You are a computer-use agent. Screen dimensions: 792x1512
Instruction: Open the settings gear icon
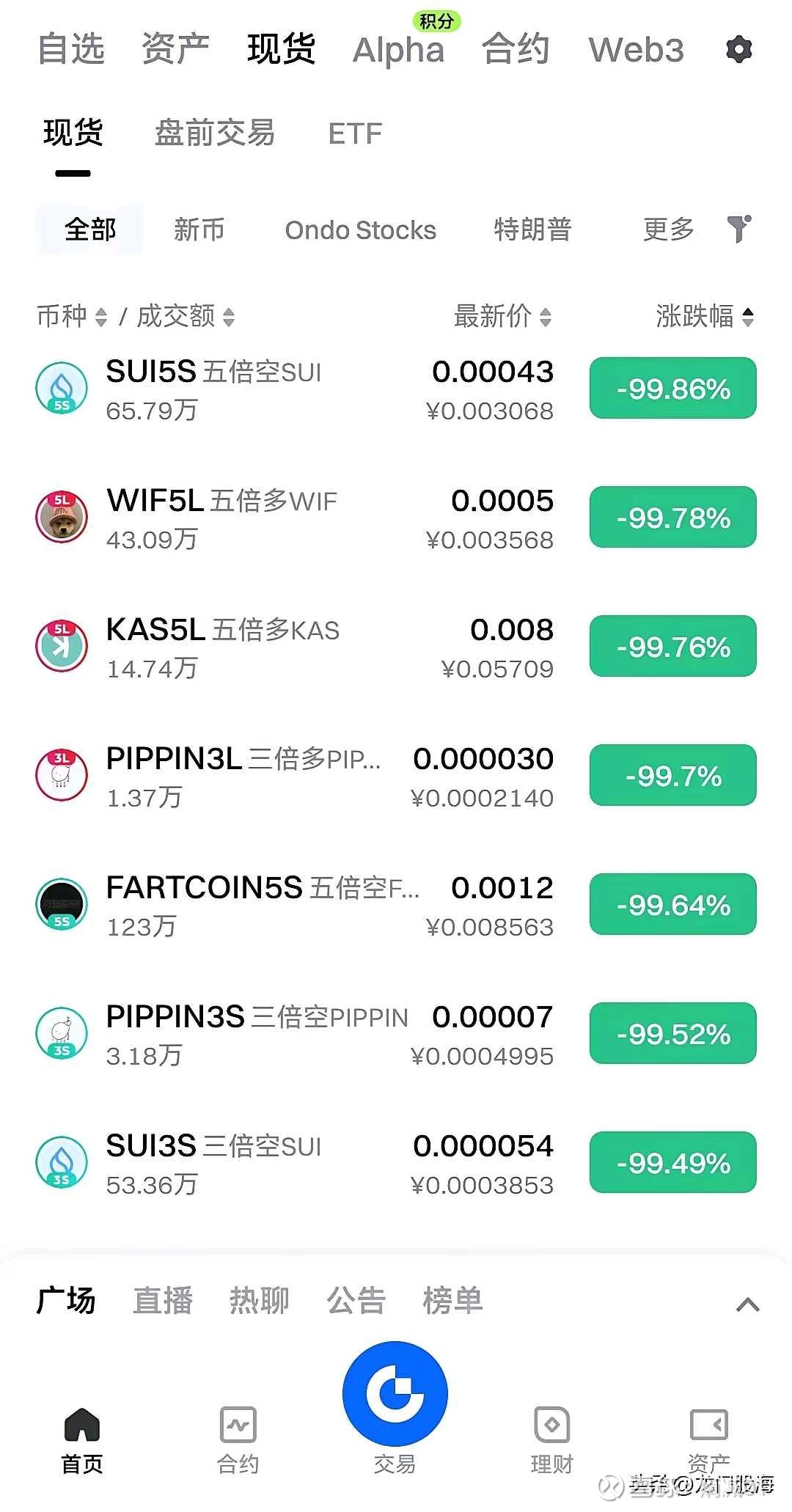(738, 50)
